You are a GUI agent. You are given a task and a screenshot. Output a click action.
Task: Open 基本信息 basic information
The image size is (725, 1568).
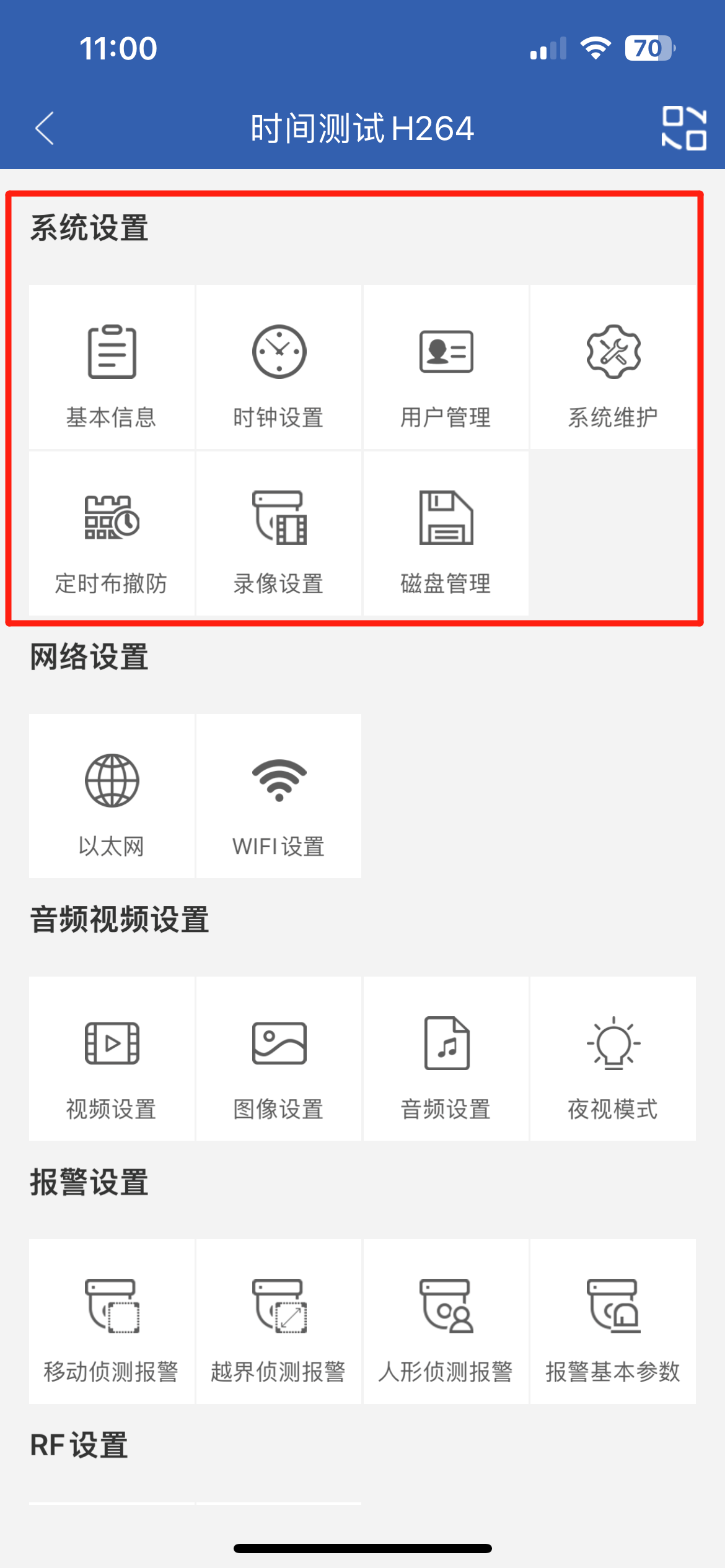(x=112, y=367)
